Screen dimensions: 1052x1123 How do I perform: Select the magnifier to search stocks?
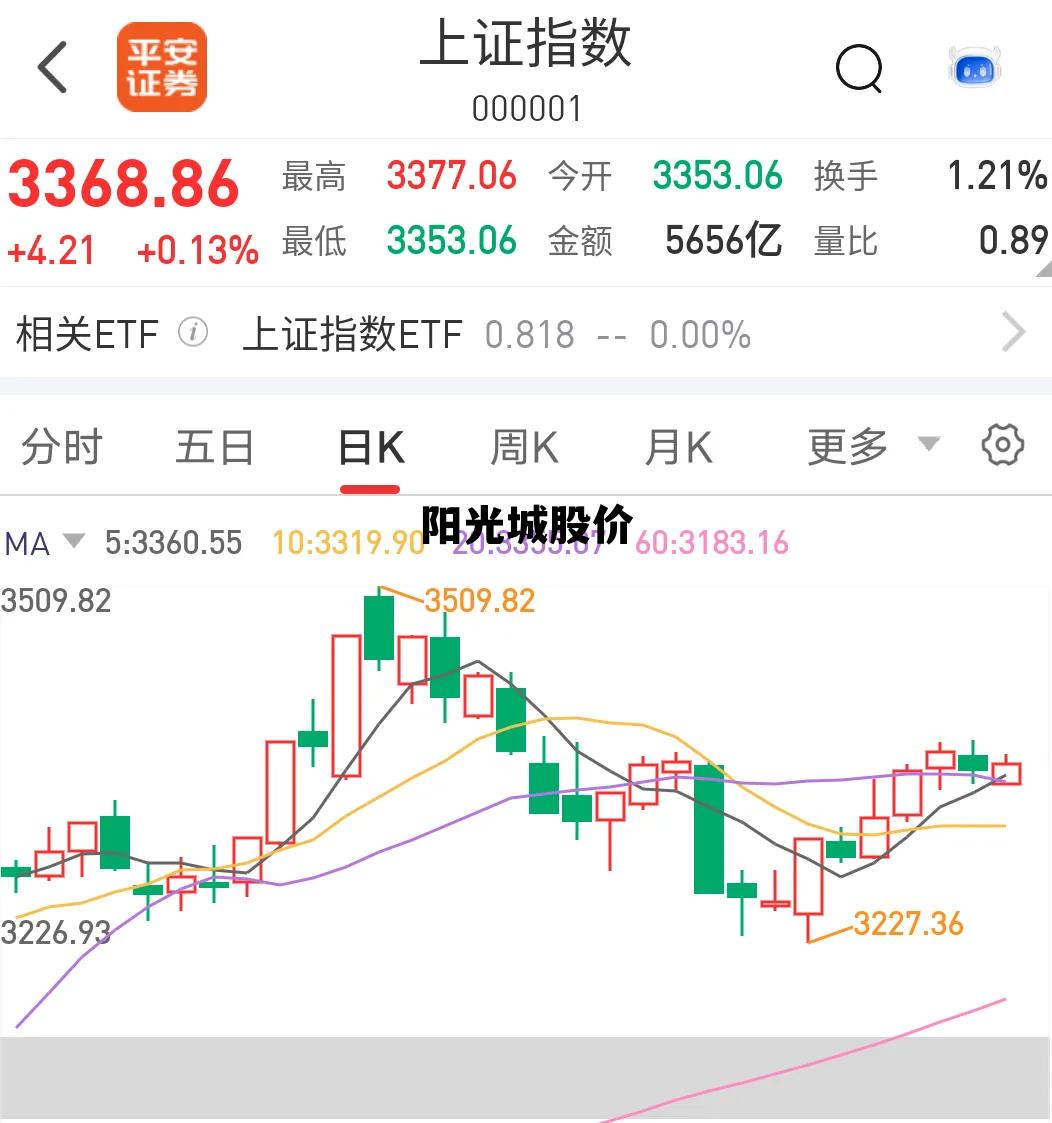click(858, 68)
